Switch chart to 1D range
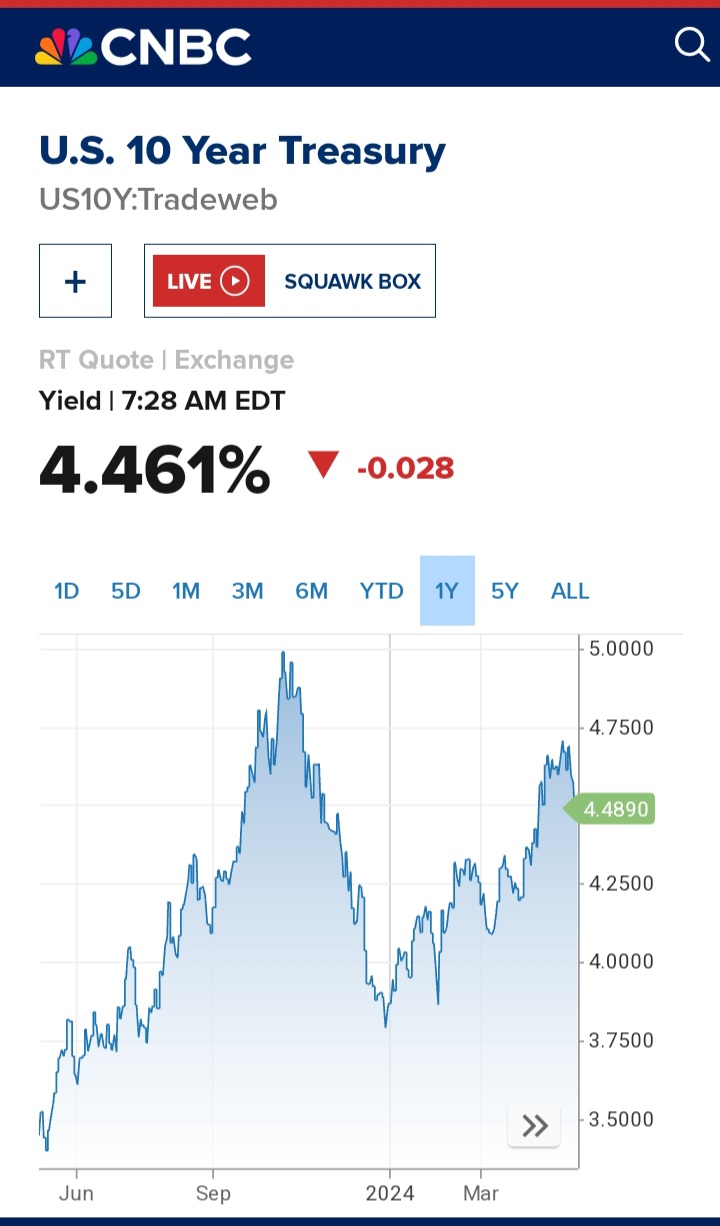The height and width of the screenshot is (1226, 720). pos(66,591)
